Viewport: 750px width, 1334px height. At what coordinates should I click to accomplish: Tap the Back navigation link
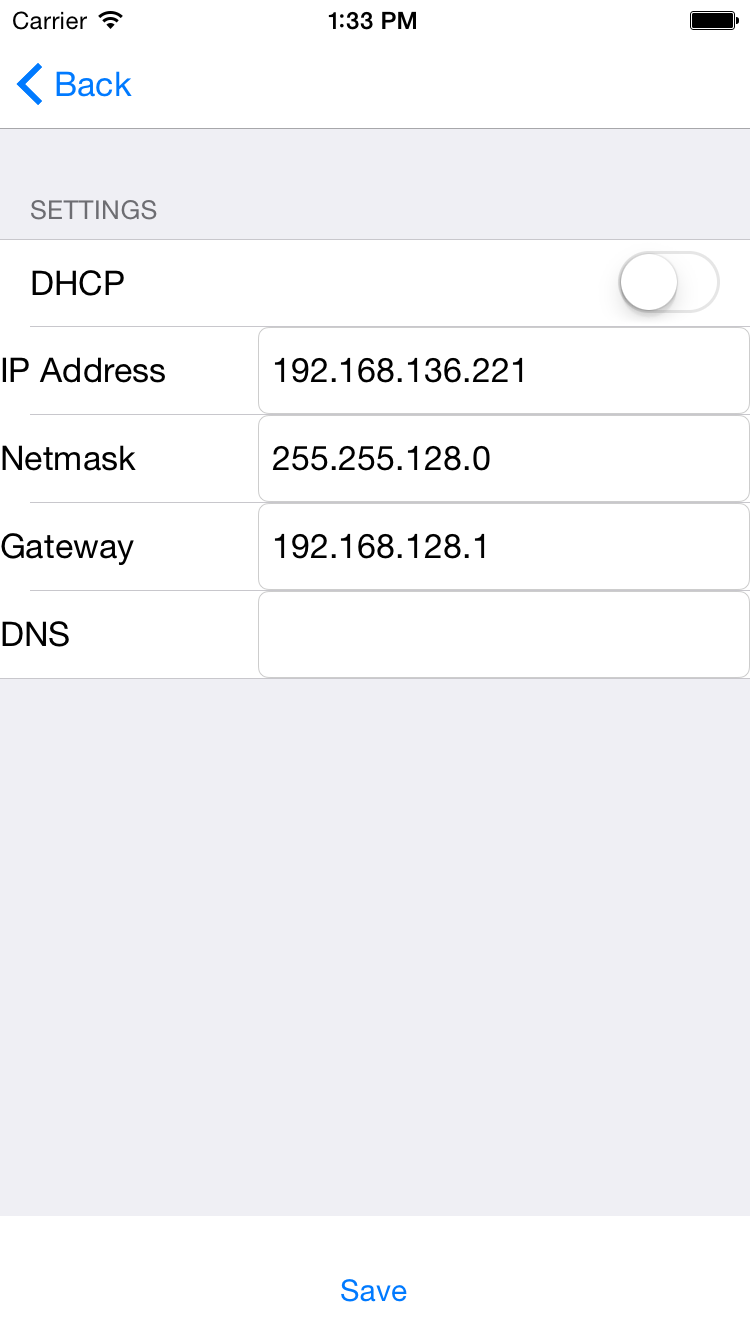pos(92,84)
